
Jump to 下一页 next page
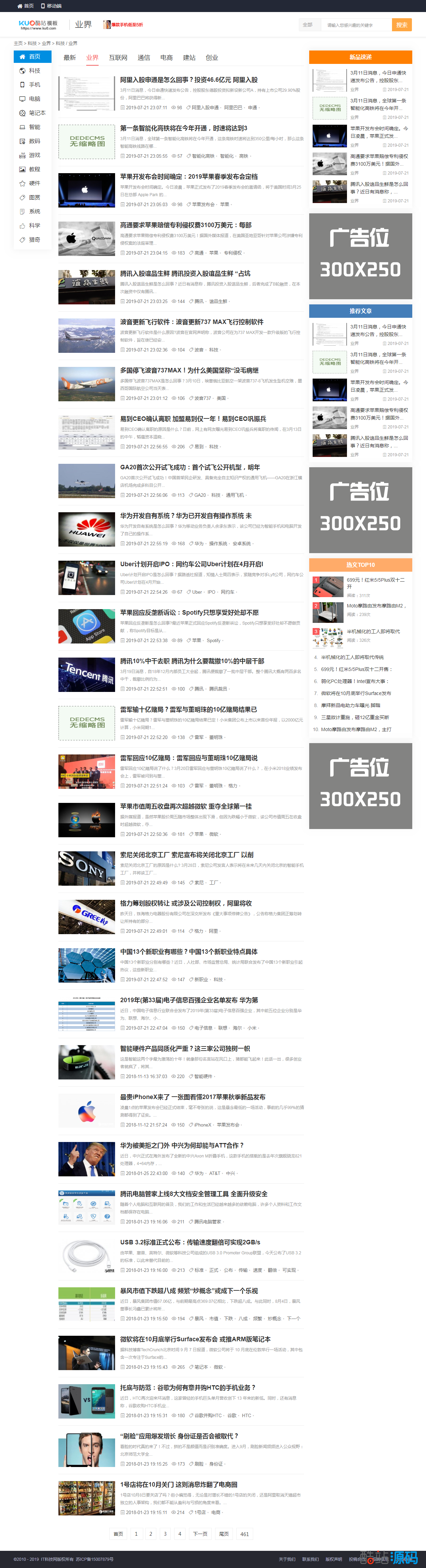point(200,1534)
